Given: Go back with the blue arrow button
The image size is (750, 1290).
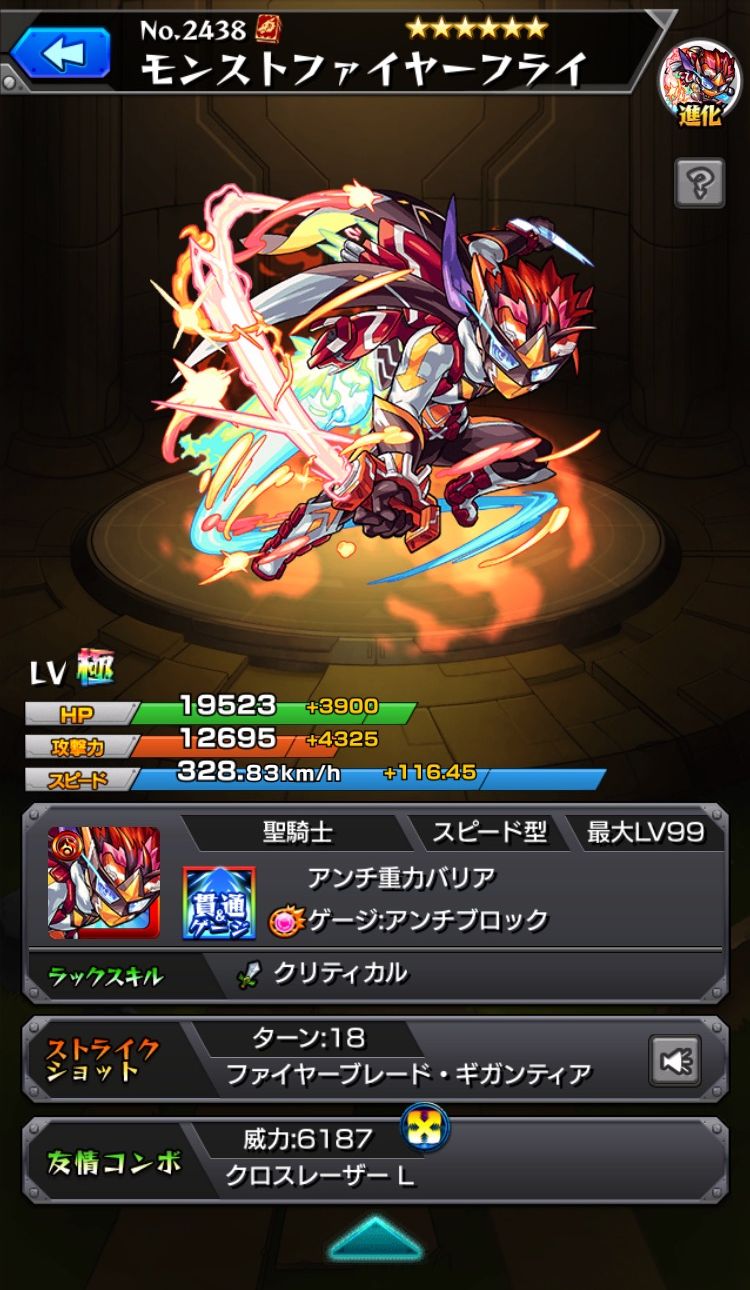Looking at the screenshot, I should 60,52.
